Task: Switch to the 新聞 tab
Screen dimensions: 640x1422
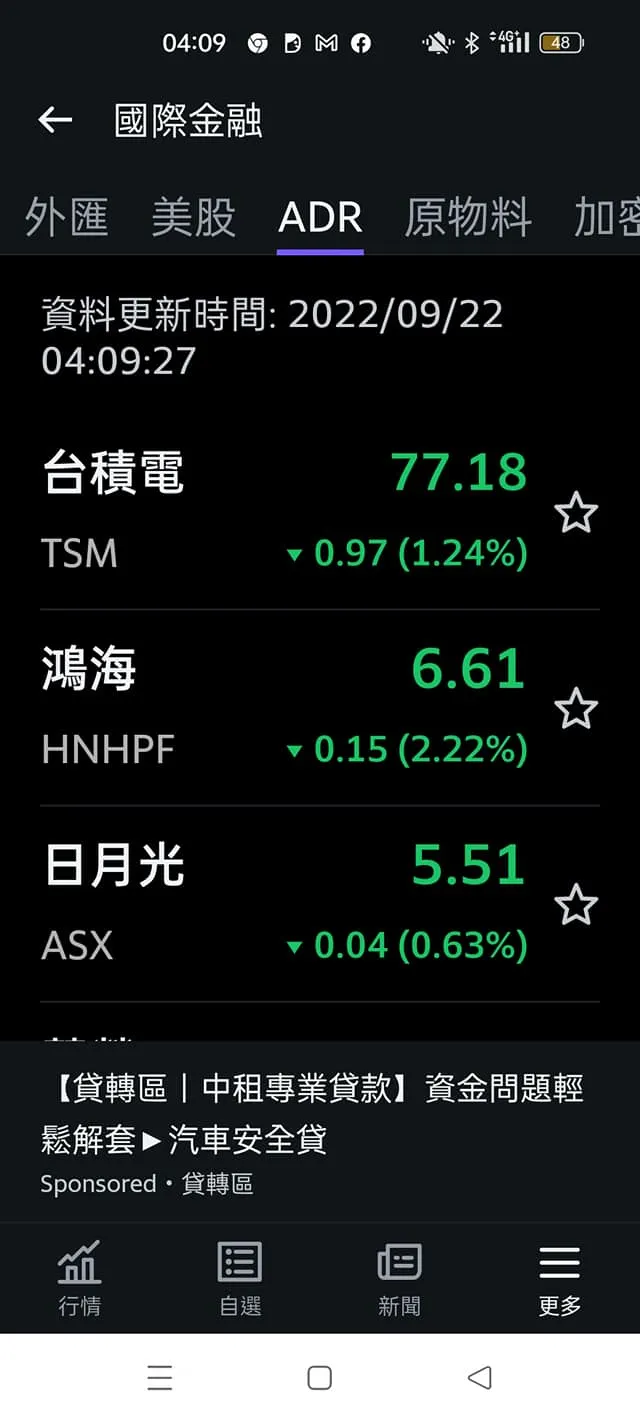Action: click(399, 1277)
